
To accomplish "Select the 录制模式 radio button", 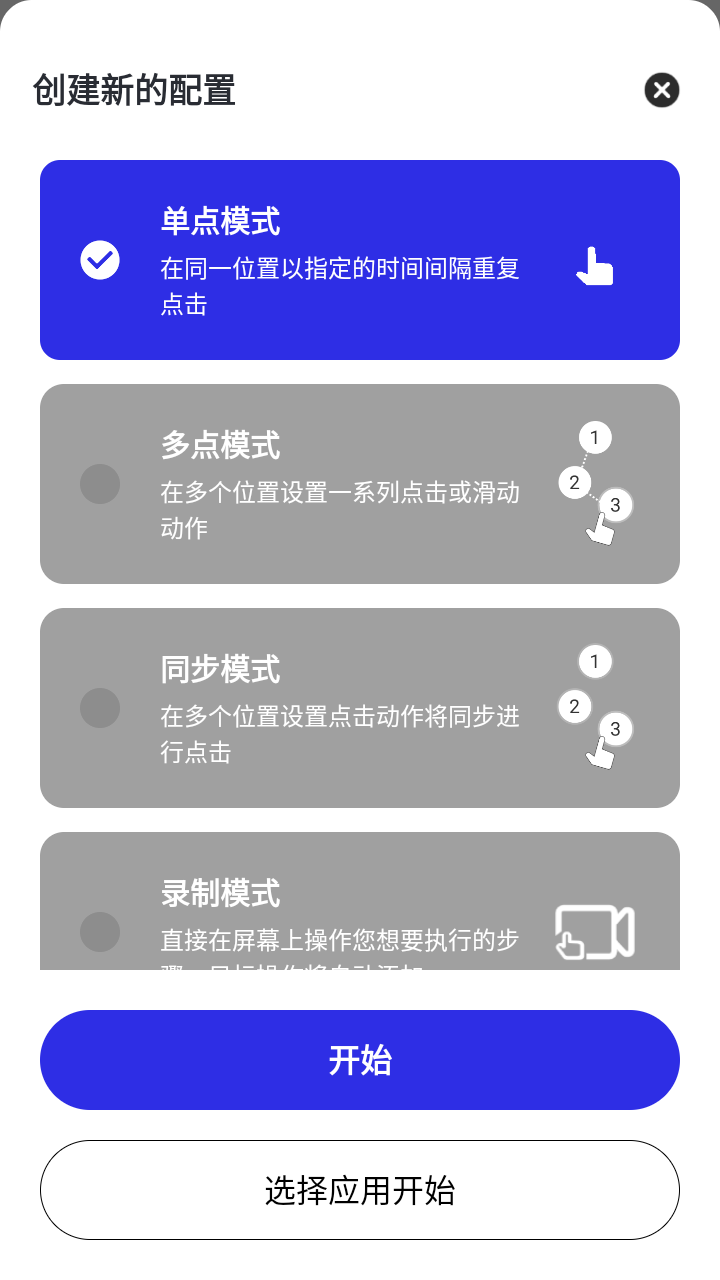I will pyautogui.click(x=99, y=932).
